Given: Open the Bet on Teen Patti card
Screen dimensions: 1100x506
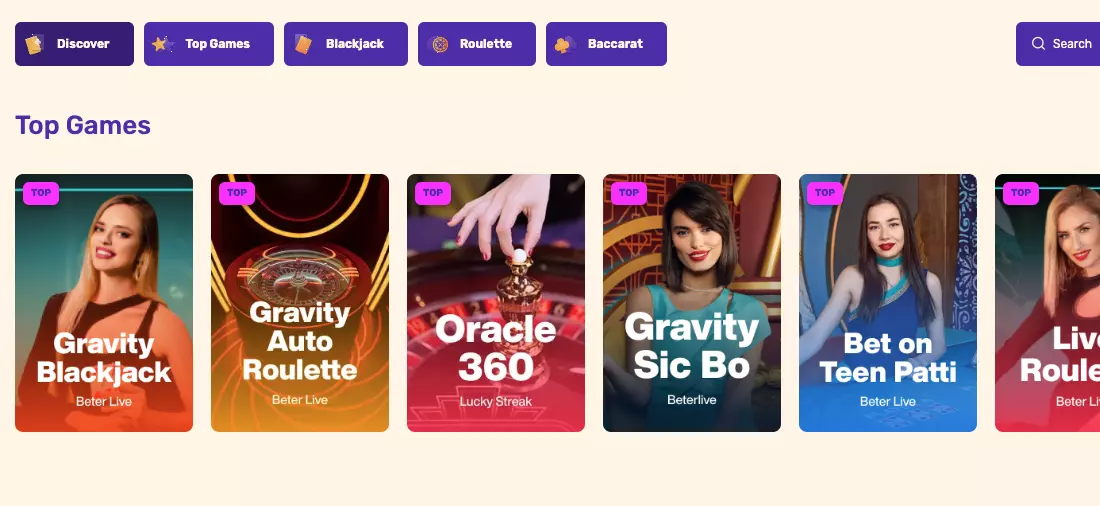Looking at the screenshot, I should click(888, 303).
